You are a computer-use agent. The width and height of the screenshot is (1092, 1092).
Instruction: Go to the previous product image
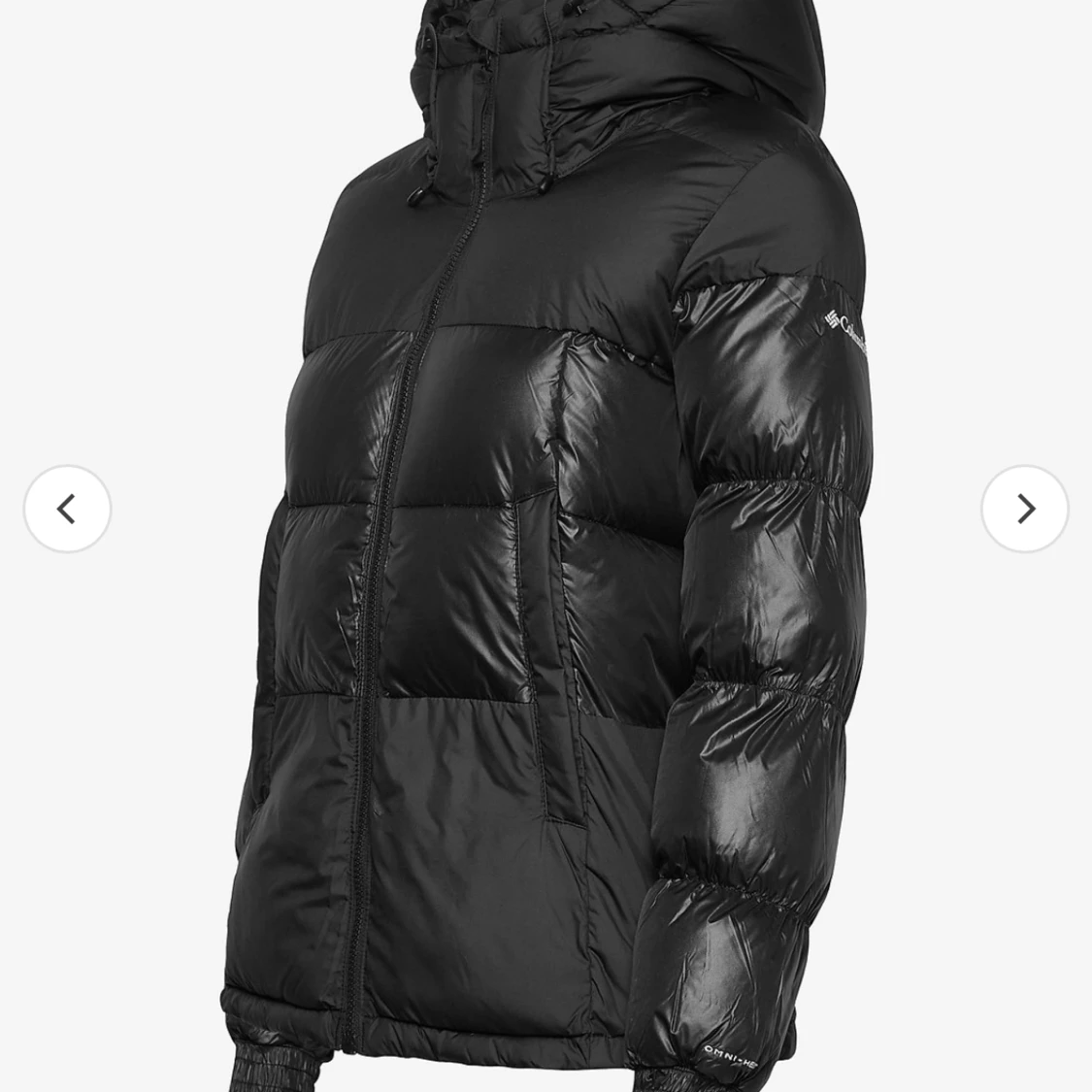[67, 509]
